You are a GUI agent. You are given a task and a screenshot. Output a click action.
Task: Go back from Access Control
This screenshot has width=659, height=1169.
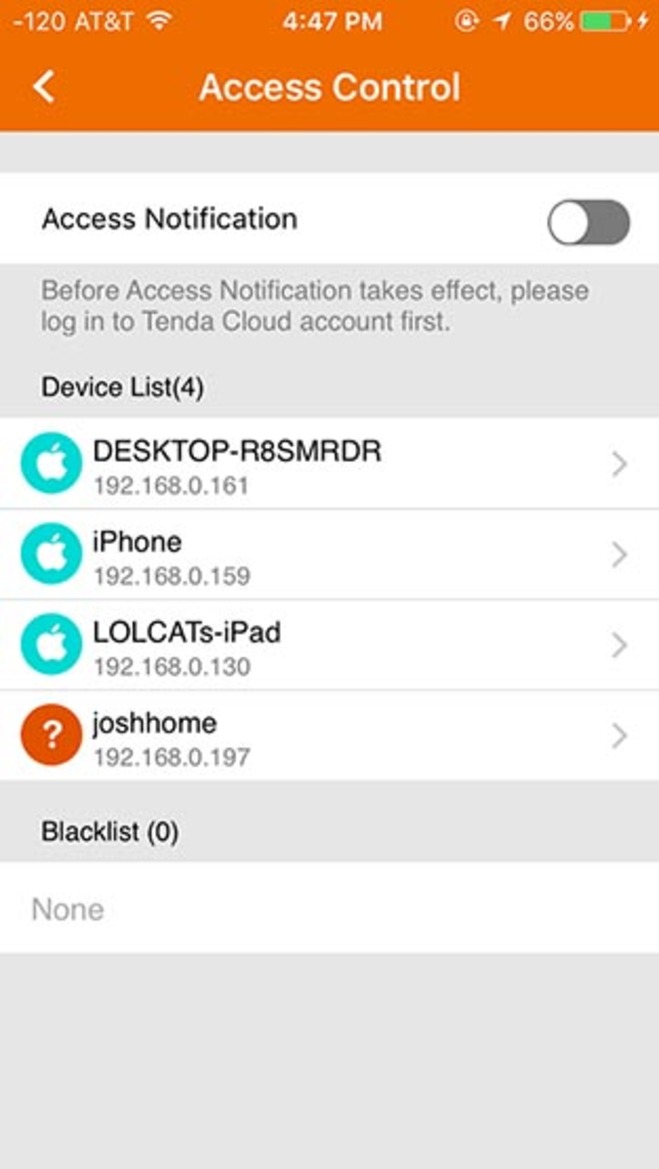[x=43, y=87]
